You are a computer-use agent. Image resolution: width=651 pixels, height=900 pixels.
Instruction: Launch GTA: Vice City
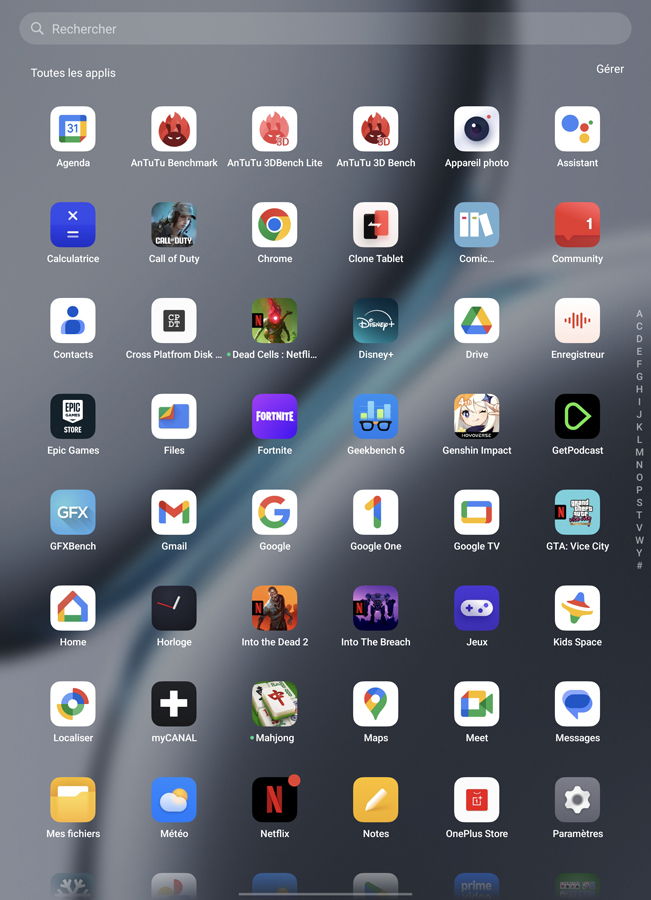click(x=577, y=513)
